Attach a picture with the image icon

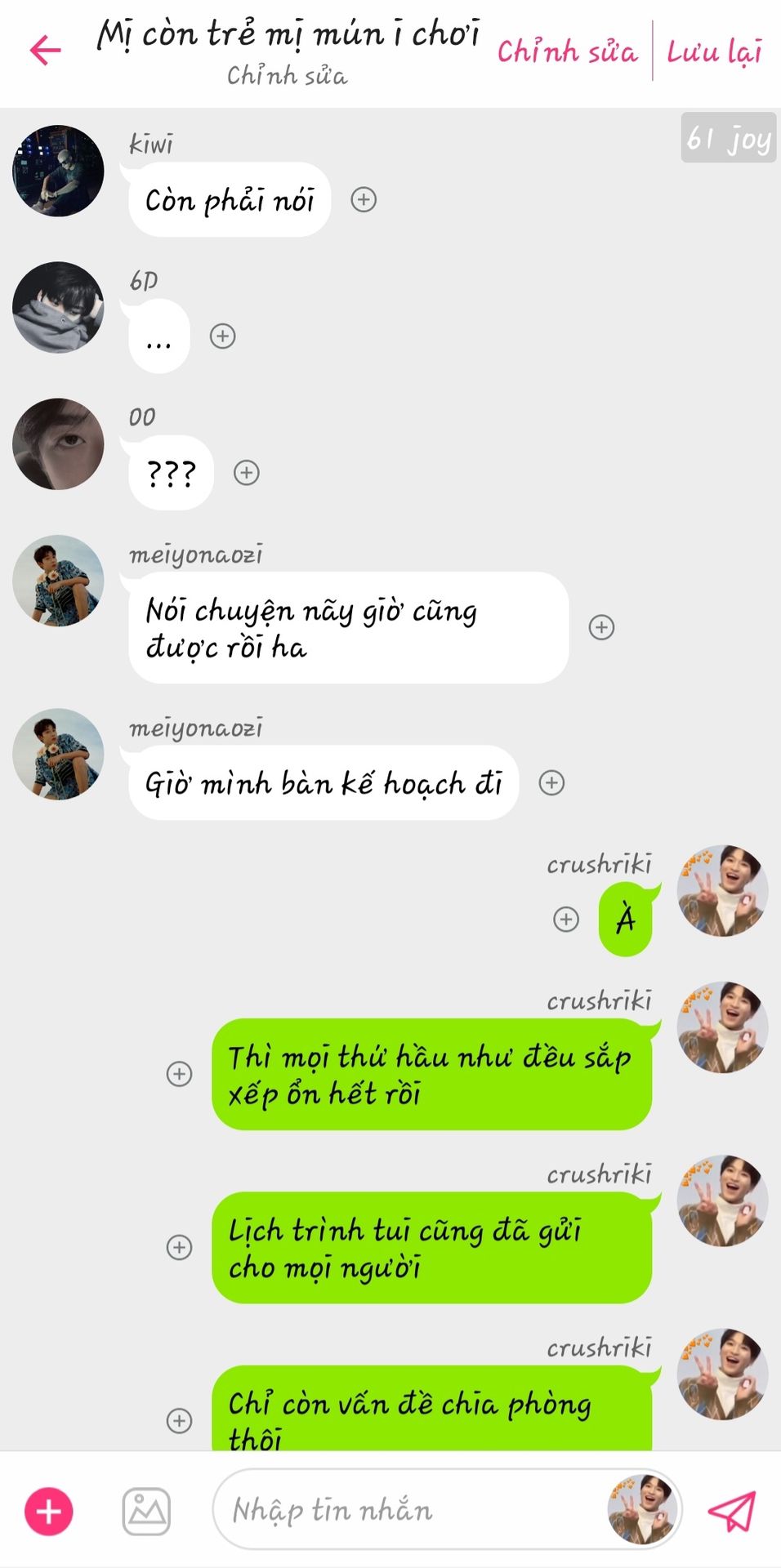coord(146,1512)
